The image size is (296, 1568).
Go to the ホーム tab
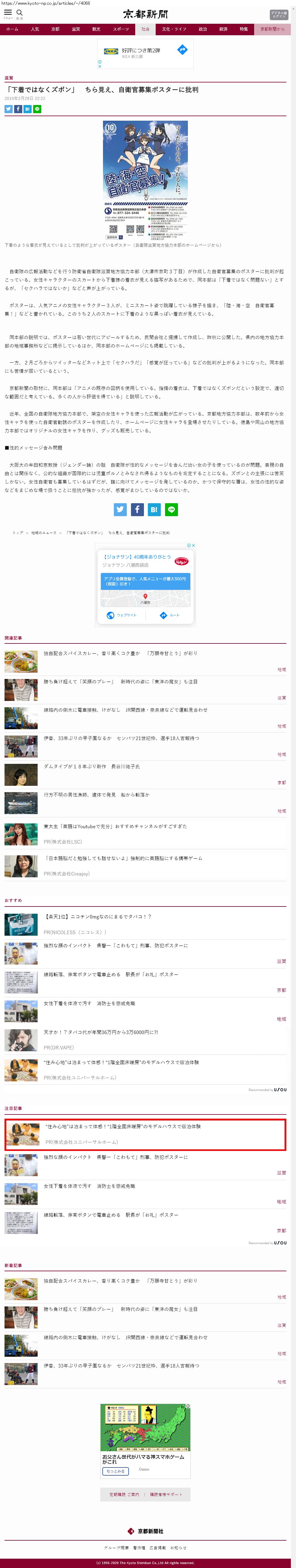(x=12, y=29)
